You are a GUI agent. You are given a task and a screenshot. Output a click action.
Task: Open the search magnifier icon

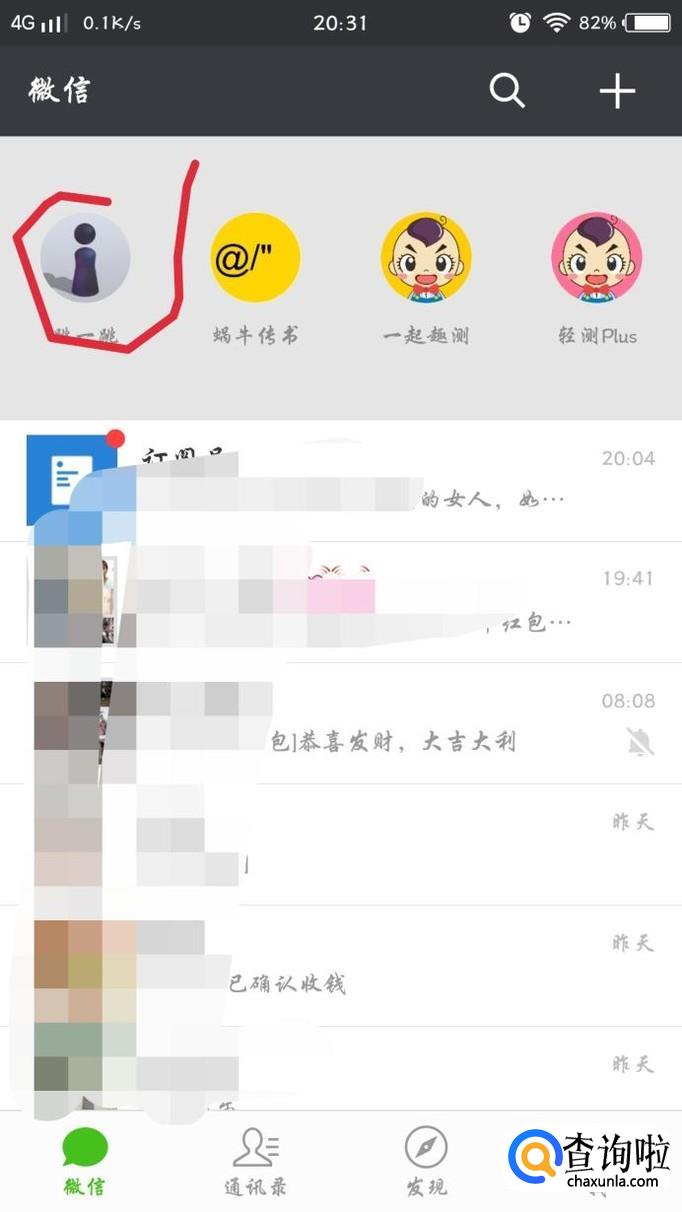tap(507, 91)
